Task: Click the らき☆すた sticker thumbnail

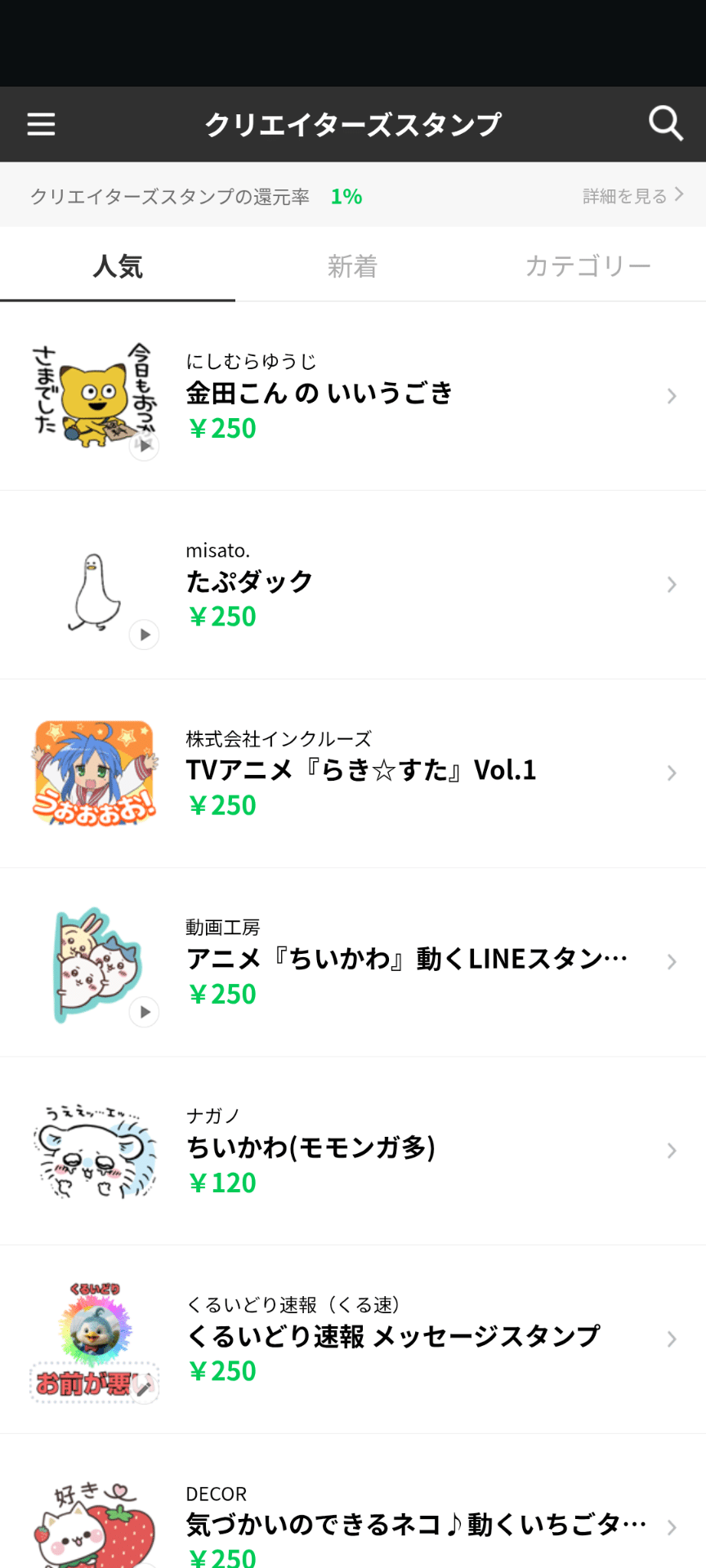Action: (94, 773)
